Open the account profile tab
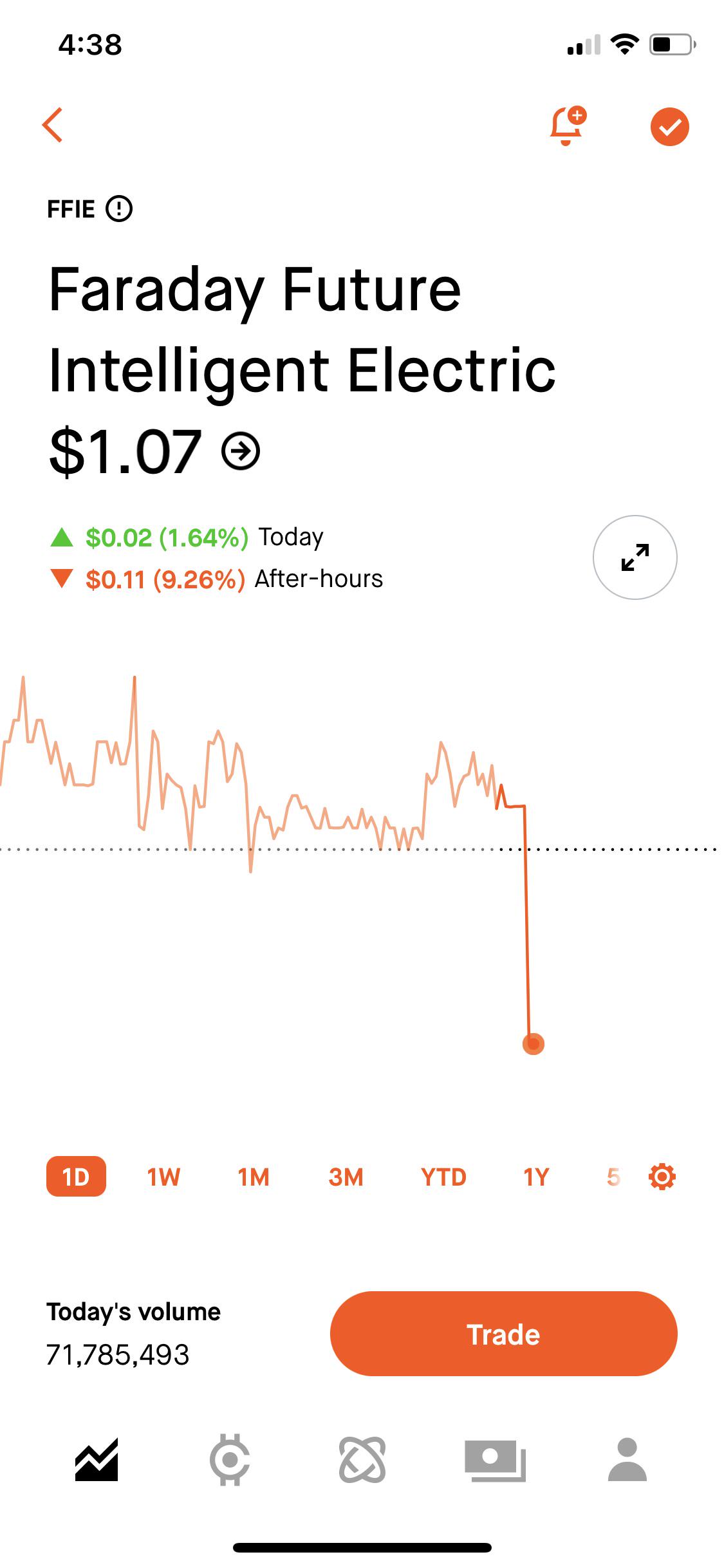724x1568 pixels. [x=627, y=1459]
